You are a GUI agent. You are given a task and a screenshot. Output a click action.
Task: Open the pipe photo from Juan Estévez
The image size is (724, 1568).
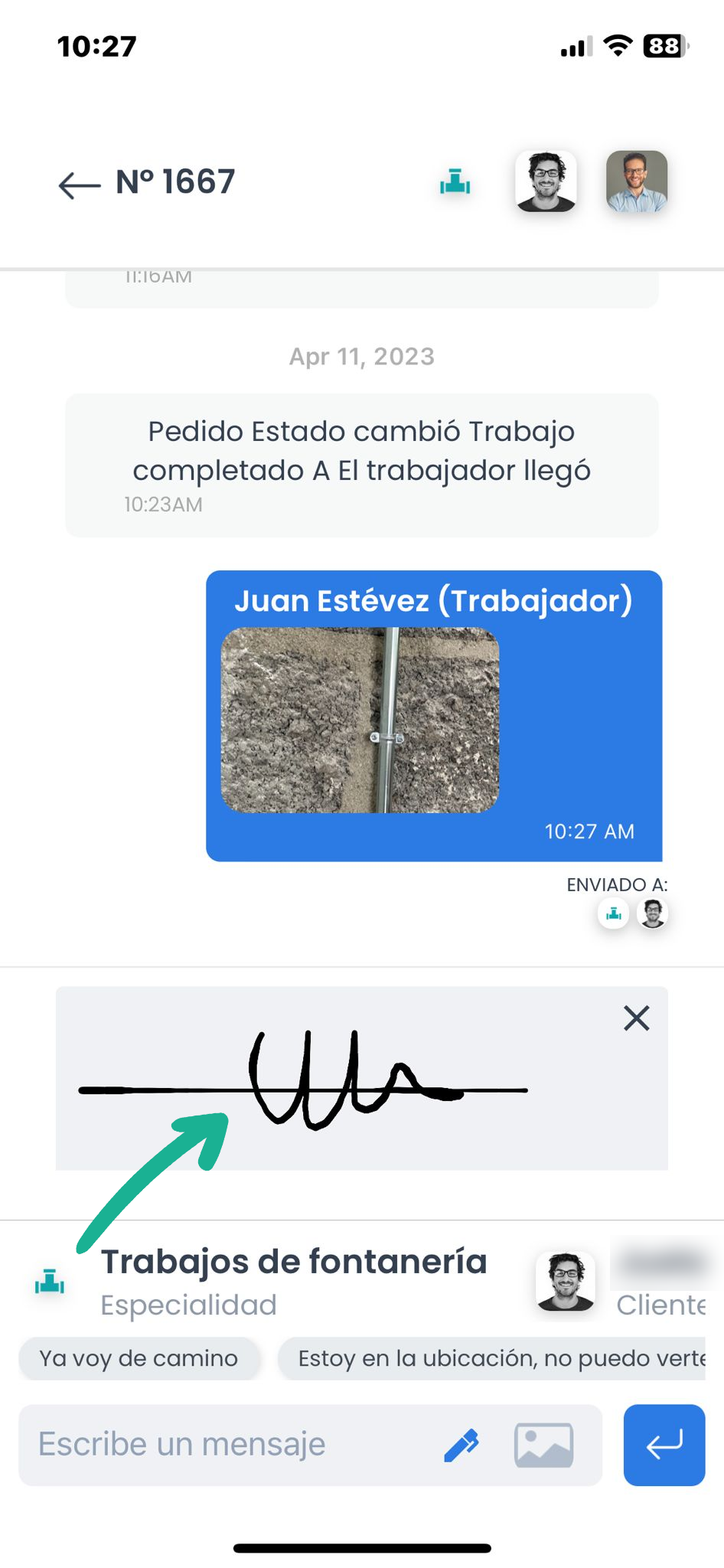pos(360,720)
